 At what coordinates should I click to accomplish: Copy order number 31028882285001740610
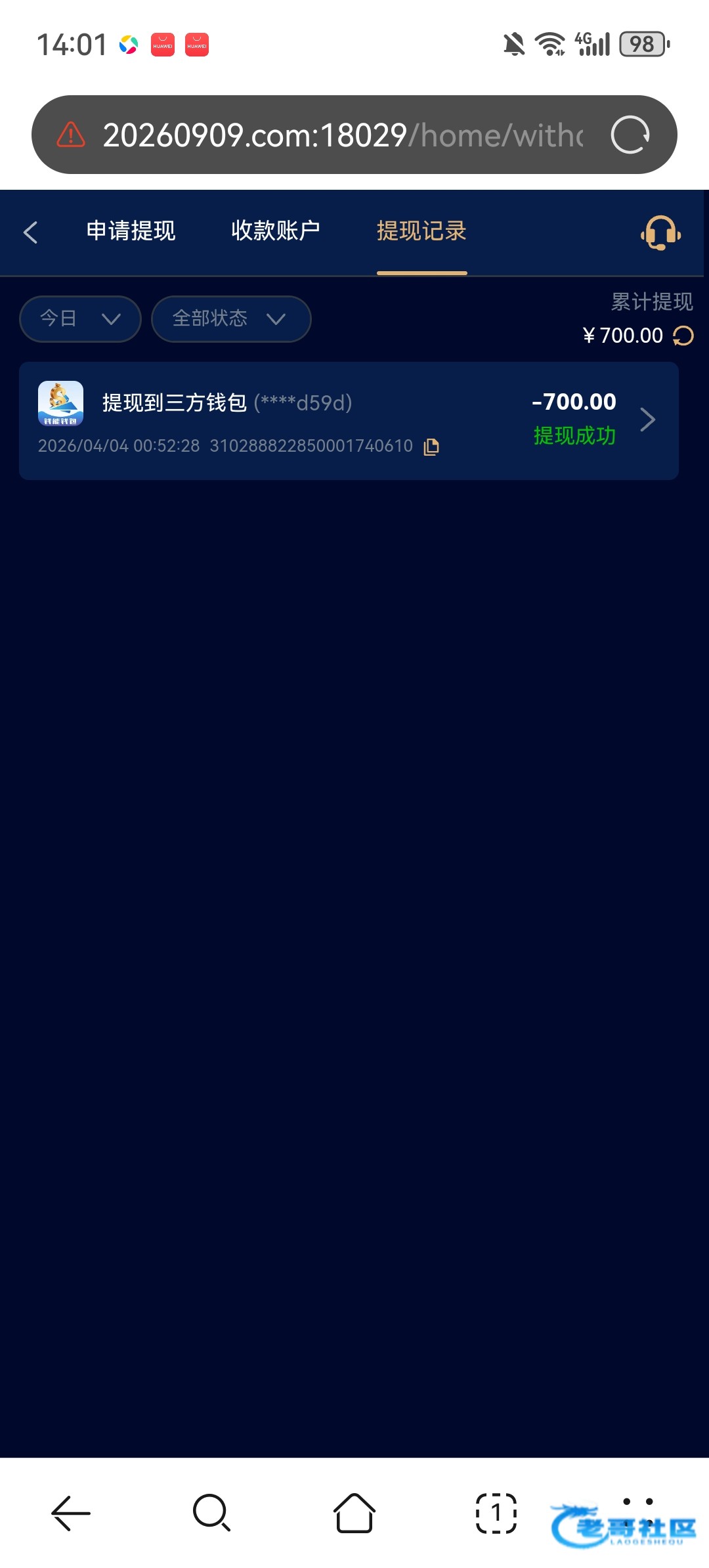(431, 447)
